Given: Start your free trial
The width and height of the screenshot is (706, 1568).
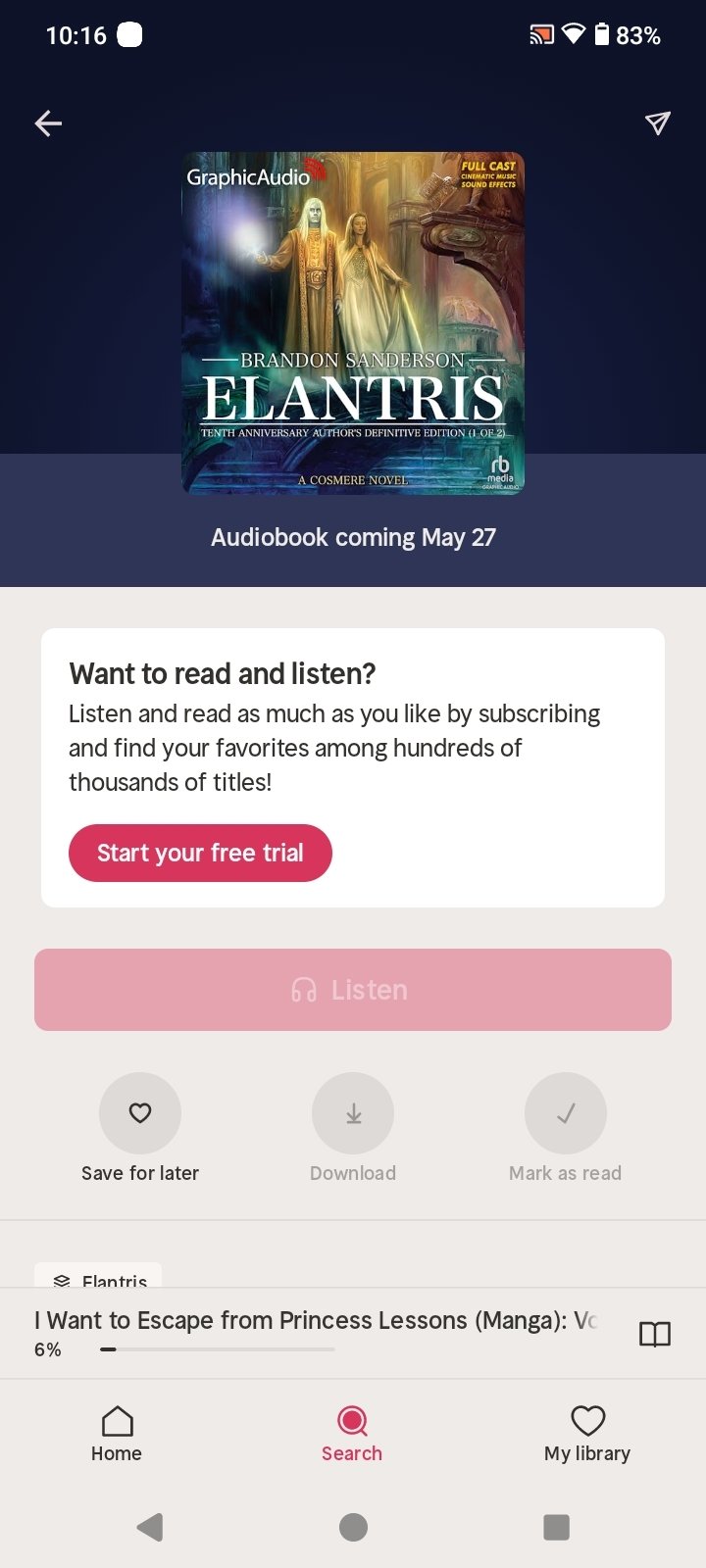Looking at the screenshot, I should click(200, 853).
